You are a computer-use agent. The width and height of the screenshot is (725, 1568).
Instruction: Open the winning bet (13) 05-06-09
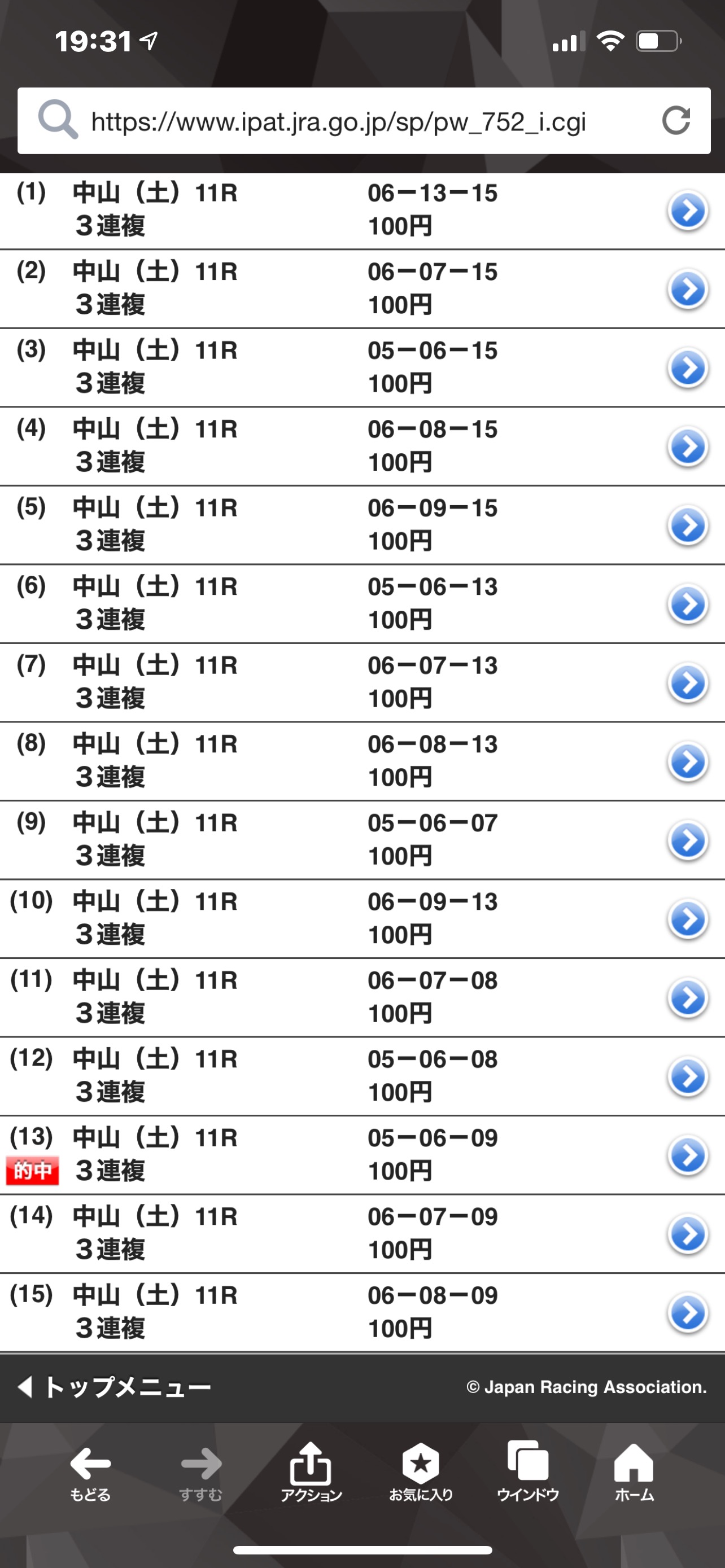click(688, 1155)
